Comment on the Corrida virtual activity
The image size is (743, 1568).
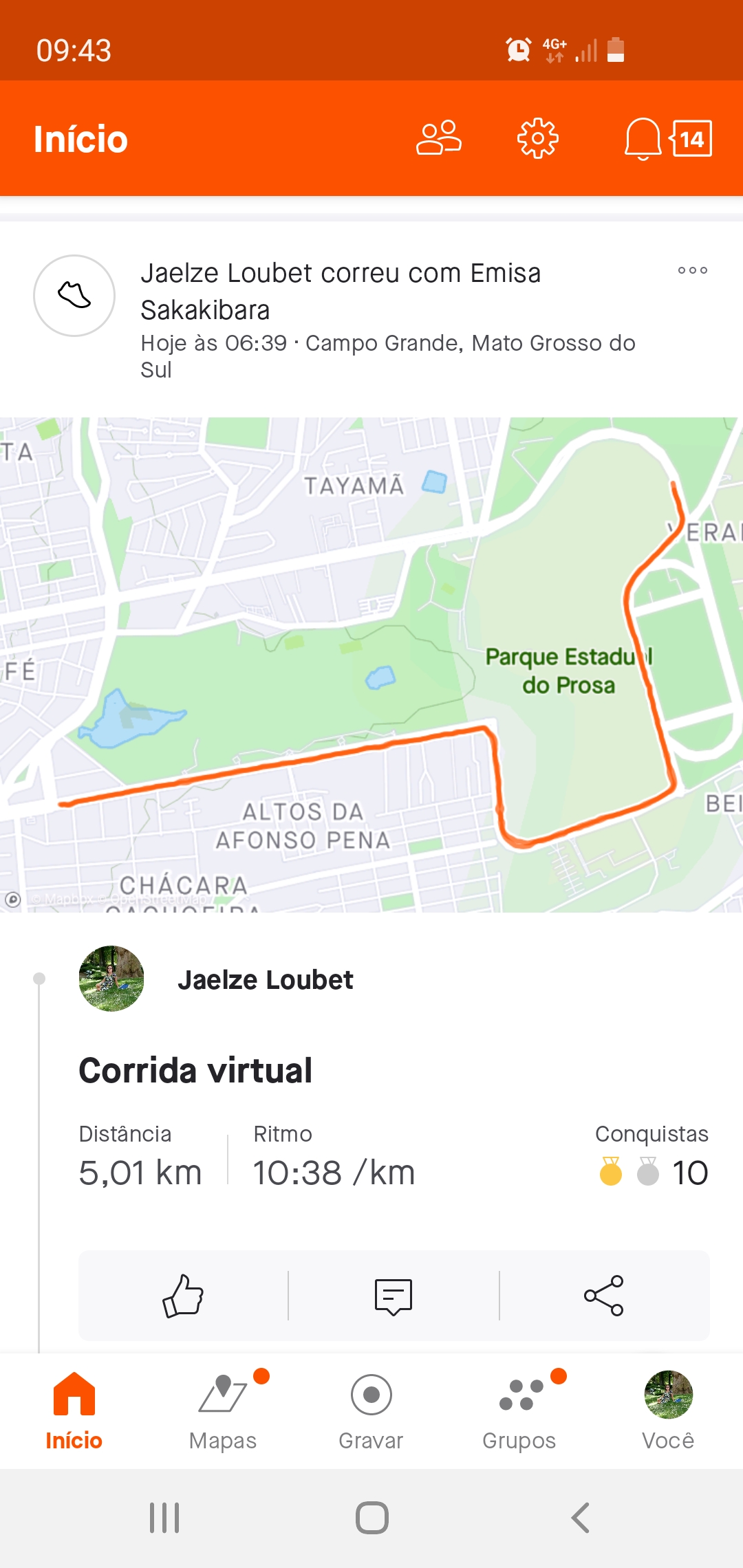coord(394,1296)
